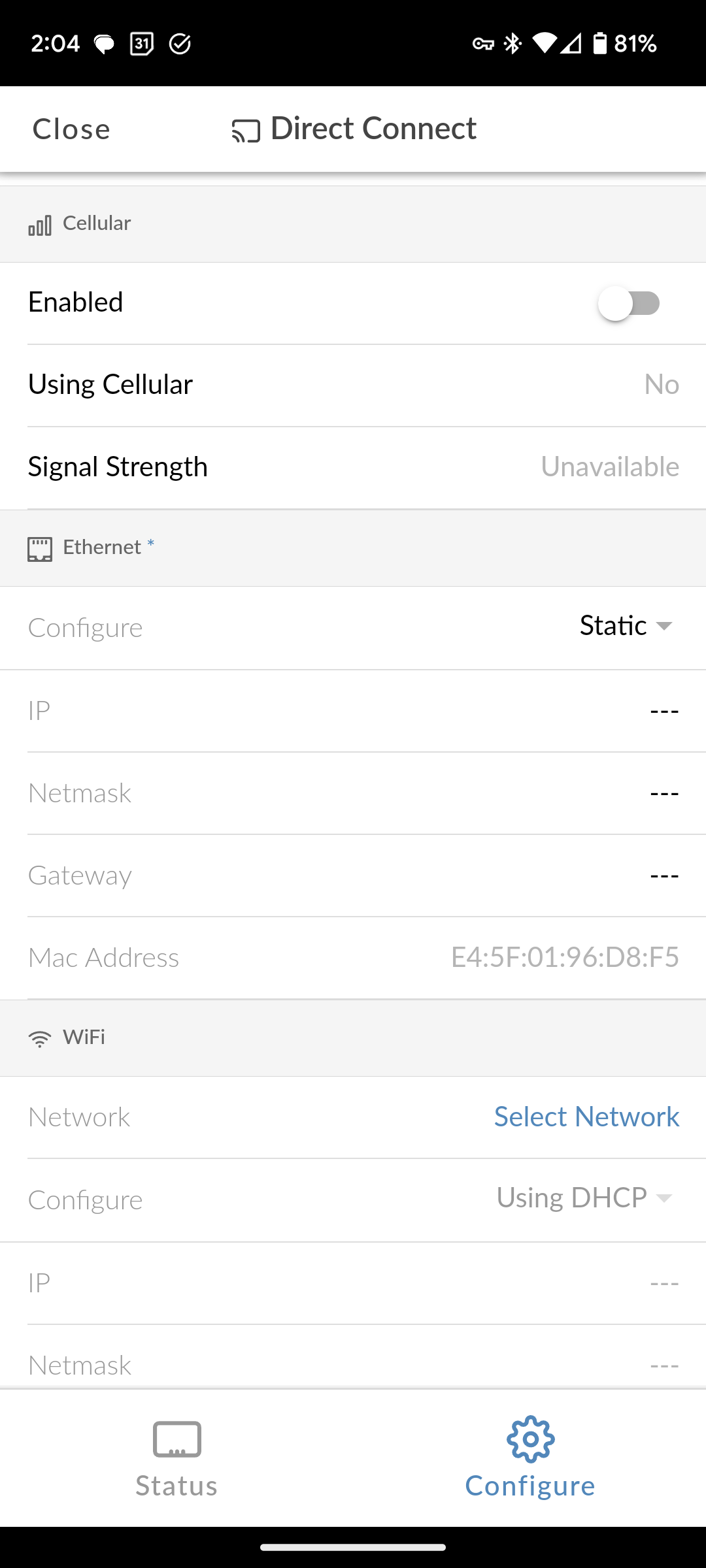Screen dimensions: 706x1568
Task: Edit the Ethernet IP field
Action: pyautogui.click(x=353, y=711)
